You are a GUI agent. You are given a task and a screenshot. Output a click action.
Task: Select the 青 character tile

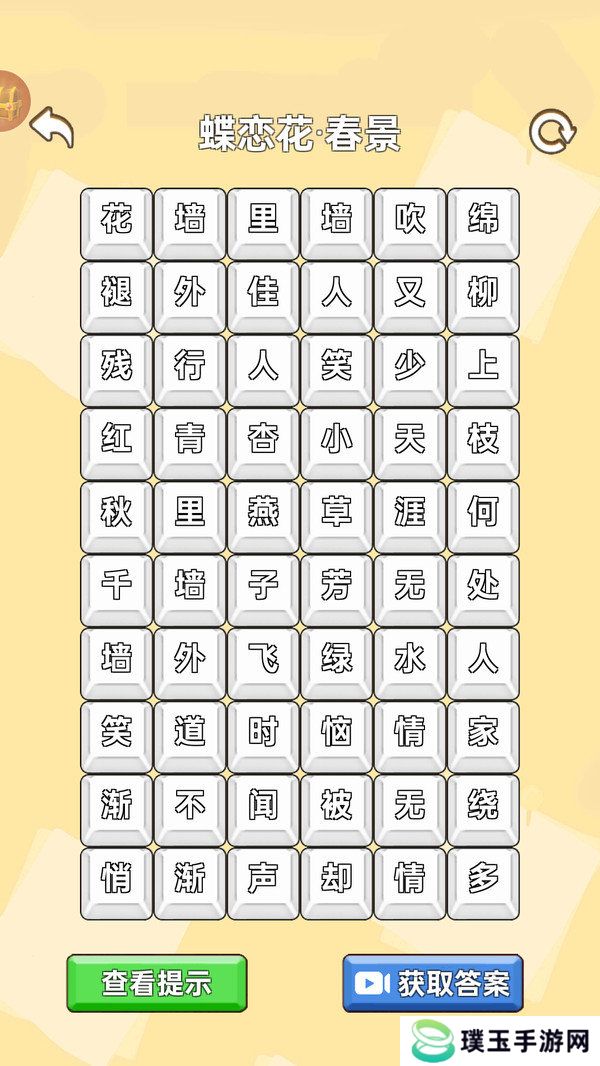[190, 444]
